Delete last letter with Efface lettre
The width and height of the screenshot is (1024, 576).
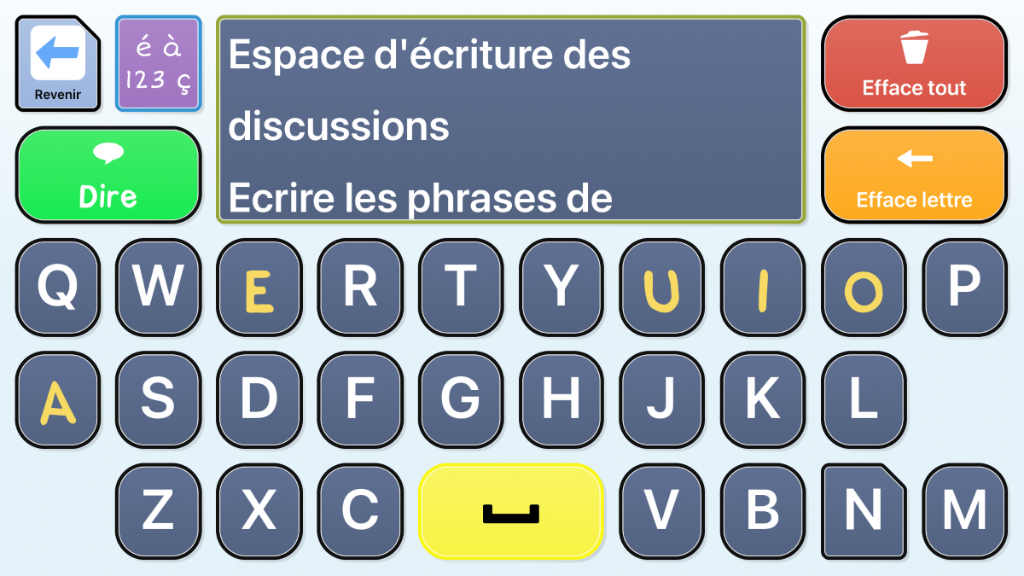pyautogui.click(x=914, y=175)
